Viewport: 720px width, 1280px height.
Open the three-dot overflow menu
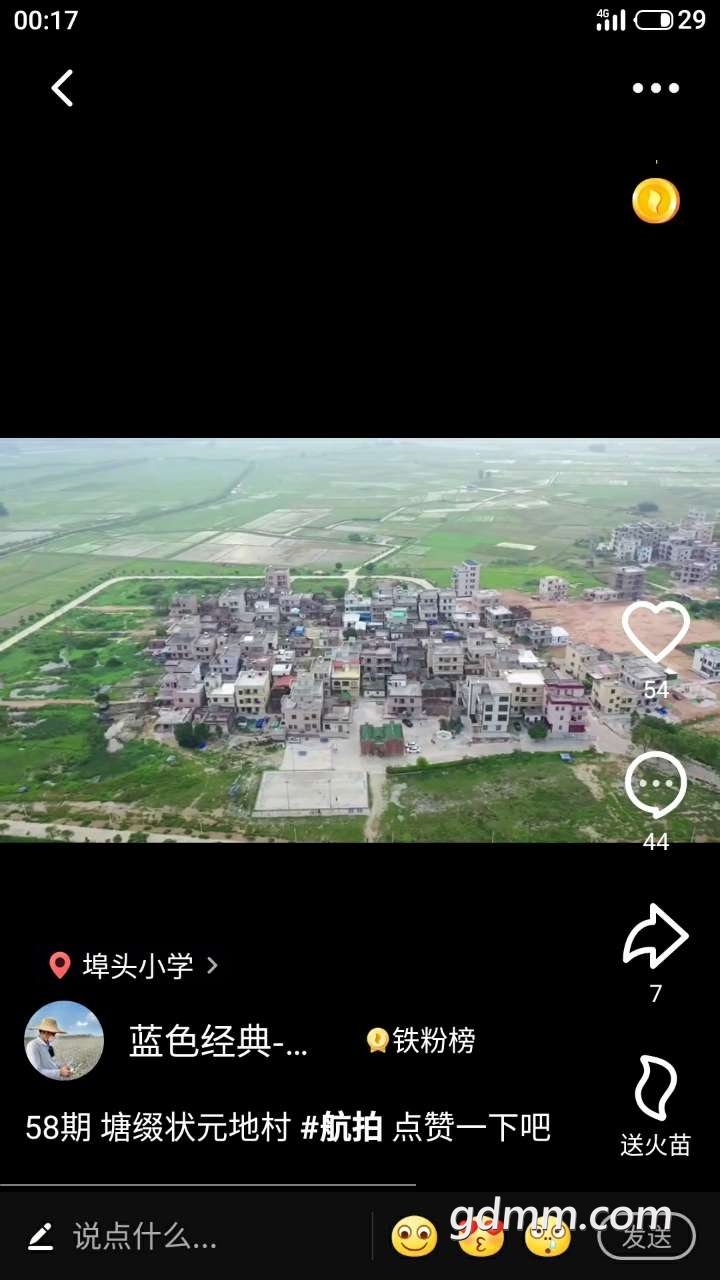[655, 88]
